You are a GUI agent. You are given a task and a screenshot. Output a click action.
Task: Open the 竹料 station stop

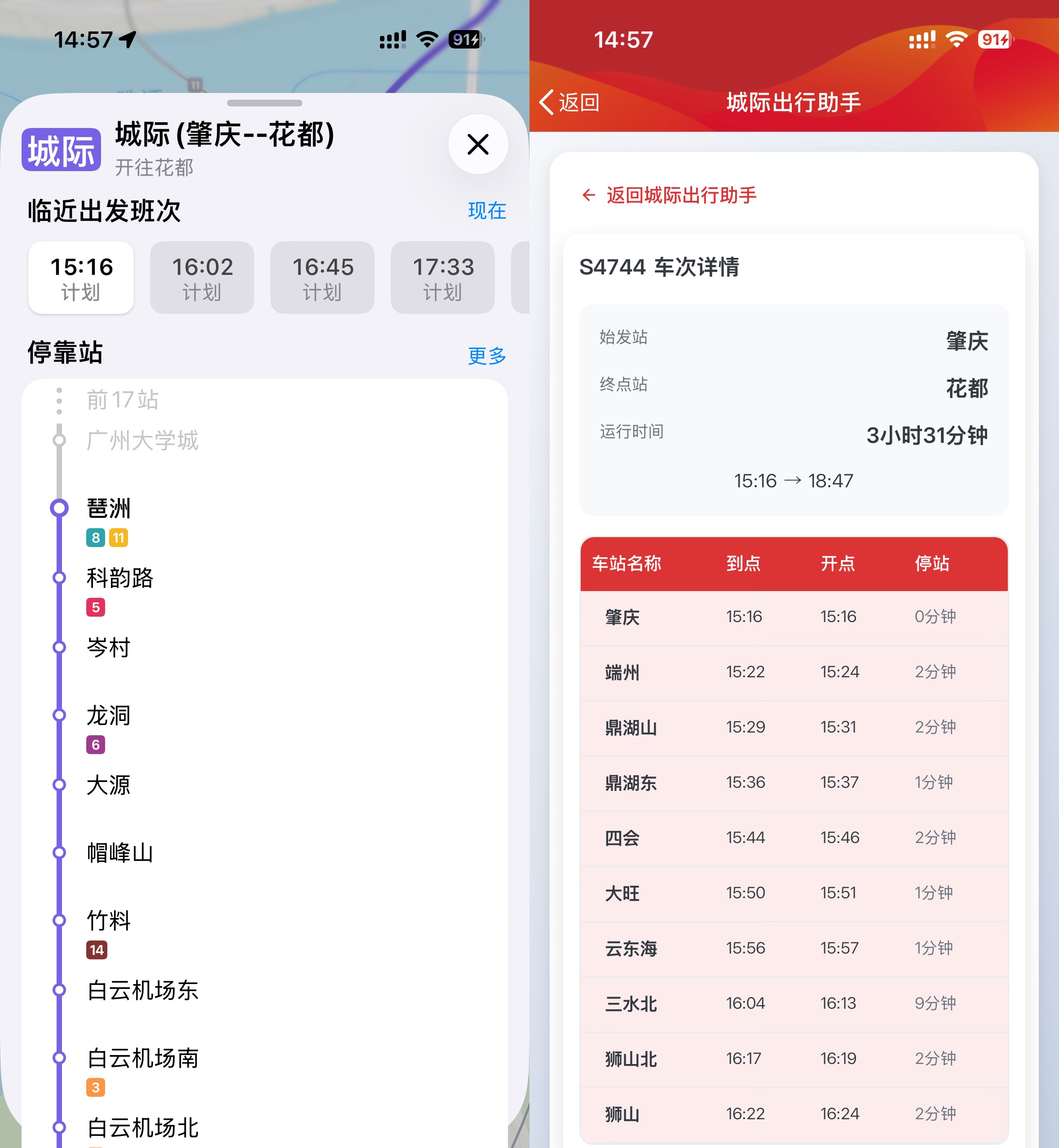pos(109,921)
